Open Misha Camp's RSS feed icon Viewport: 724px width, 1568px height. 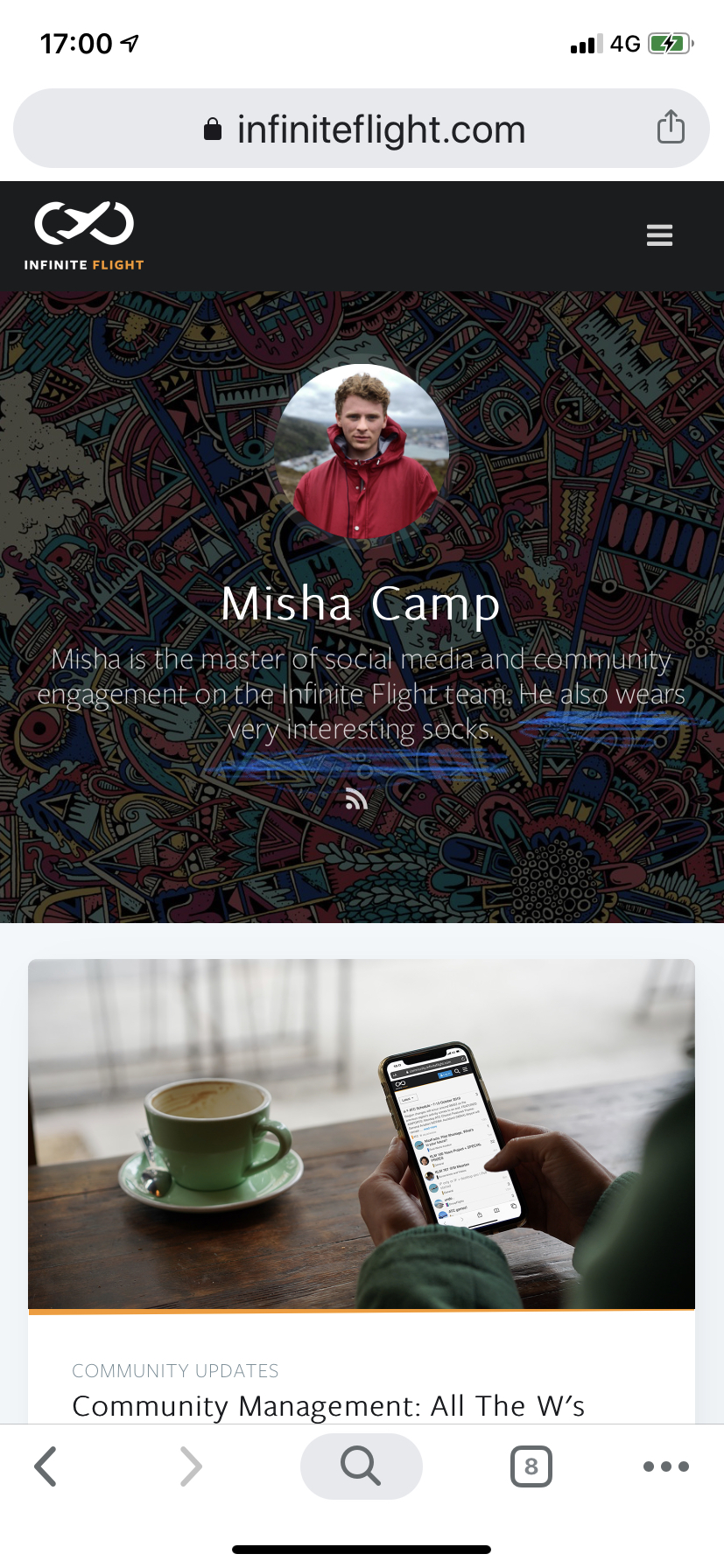355,798
